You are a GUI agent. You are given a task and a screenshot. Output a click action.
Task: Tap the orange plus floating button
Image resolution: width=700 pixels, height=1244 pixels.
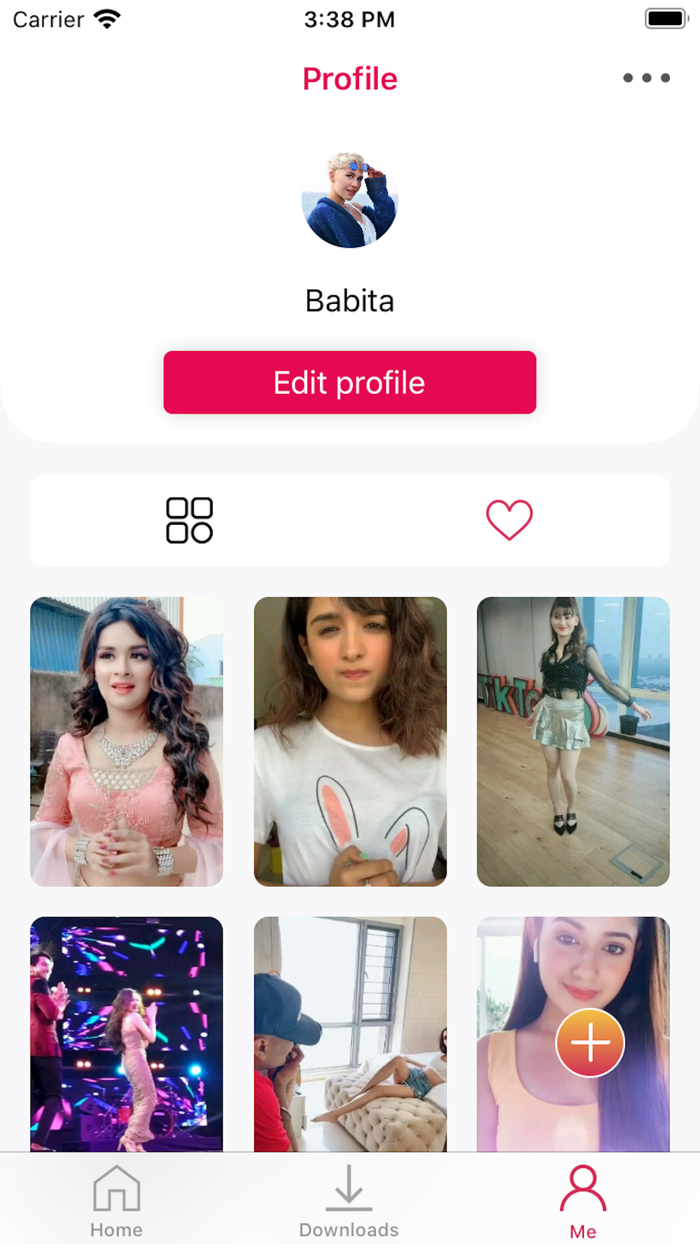pyautogui.click(x=590, y=1043)
